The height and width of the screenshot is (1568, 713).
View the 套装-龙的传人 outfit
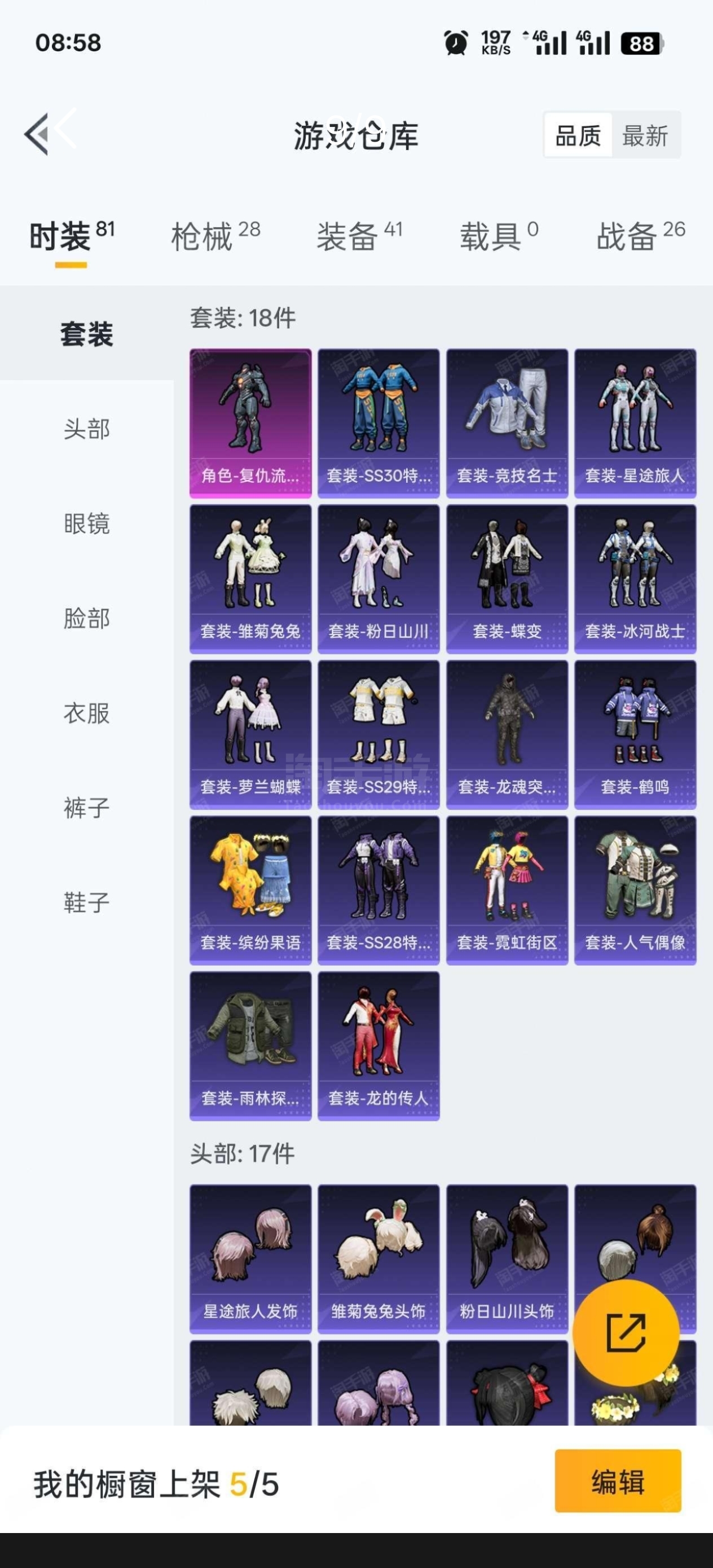pos(378,1046)
